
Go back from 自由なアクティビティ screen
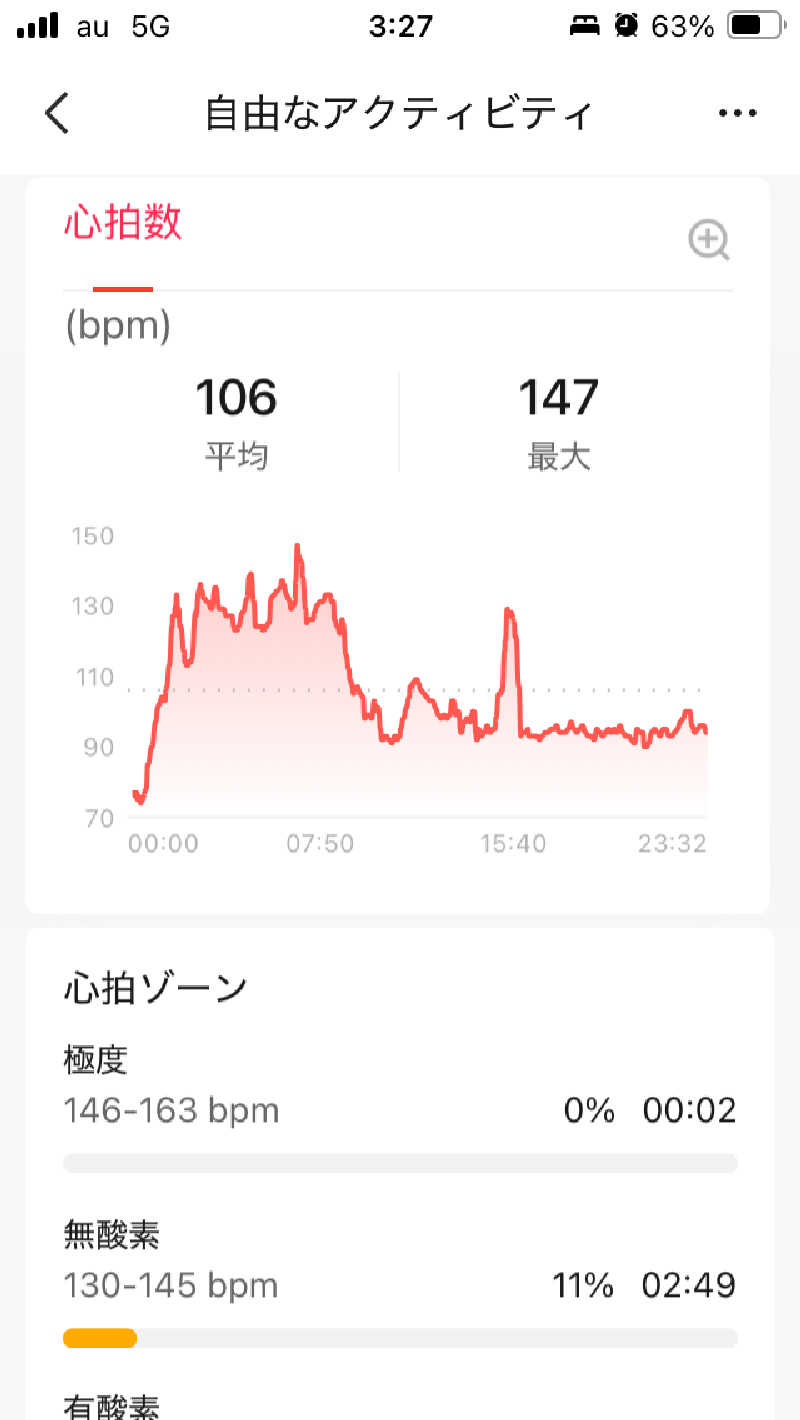click(58, 113)
